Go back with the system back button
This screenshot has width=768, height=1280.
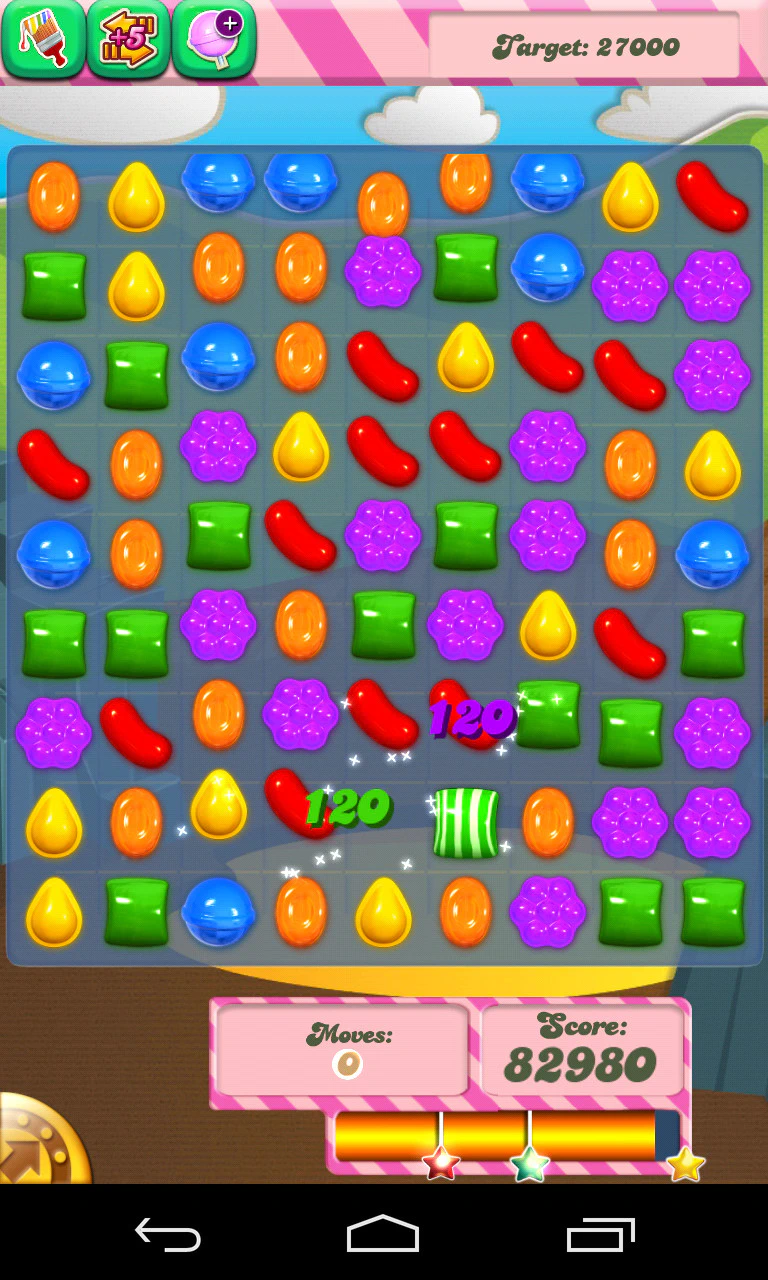(x=168, y=1234)
